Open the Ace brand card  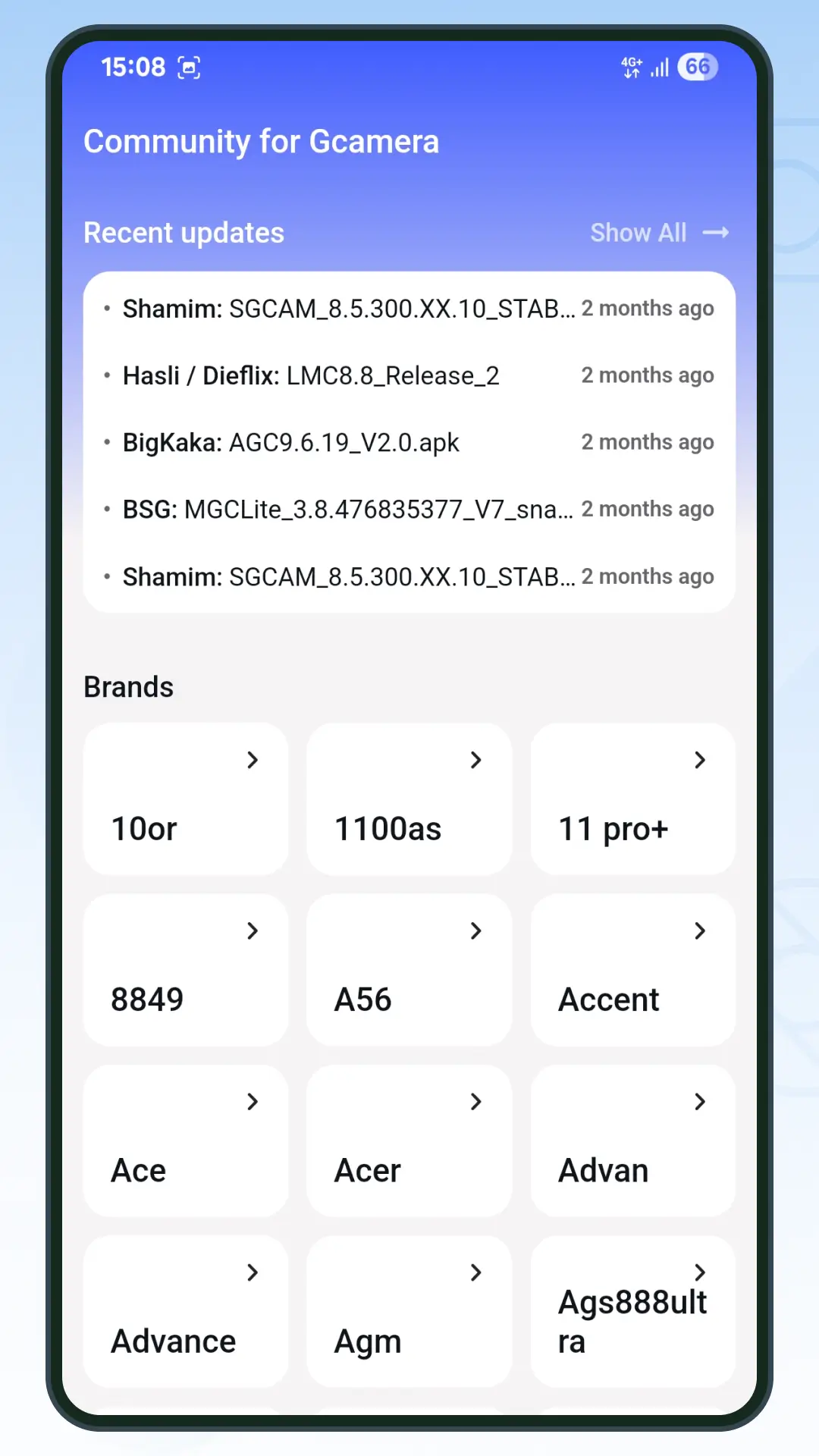[x=186, y=1141]
